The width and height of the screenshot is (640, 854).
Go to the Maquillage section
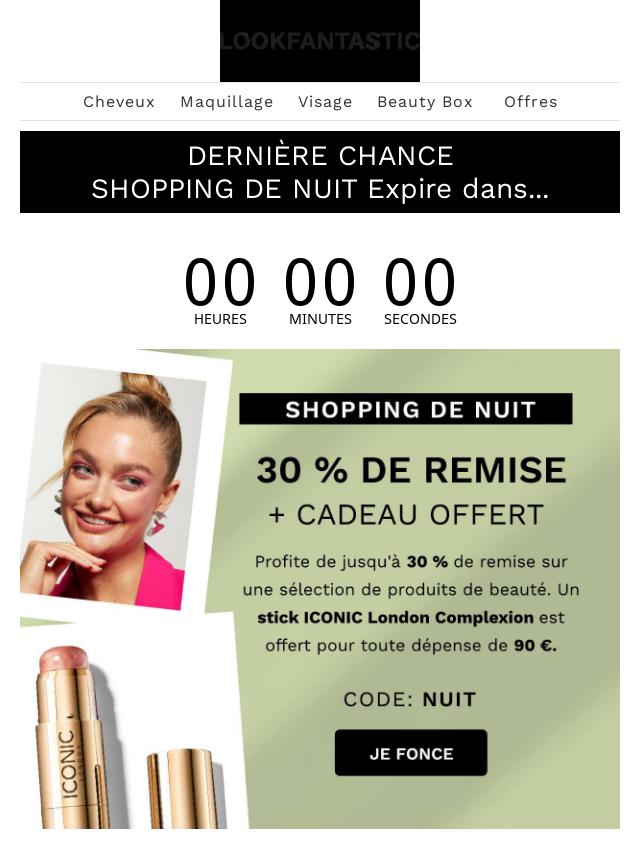[227, 102]
